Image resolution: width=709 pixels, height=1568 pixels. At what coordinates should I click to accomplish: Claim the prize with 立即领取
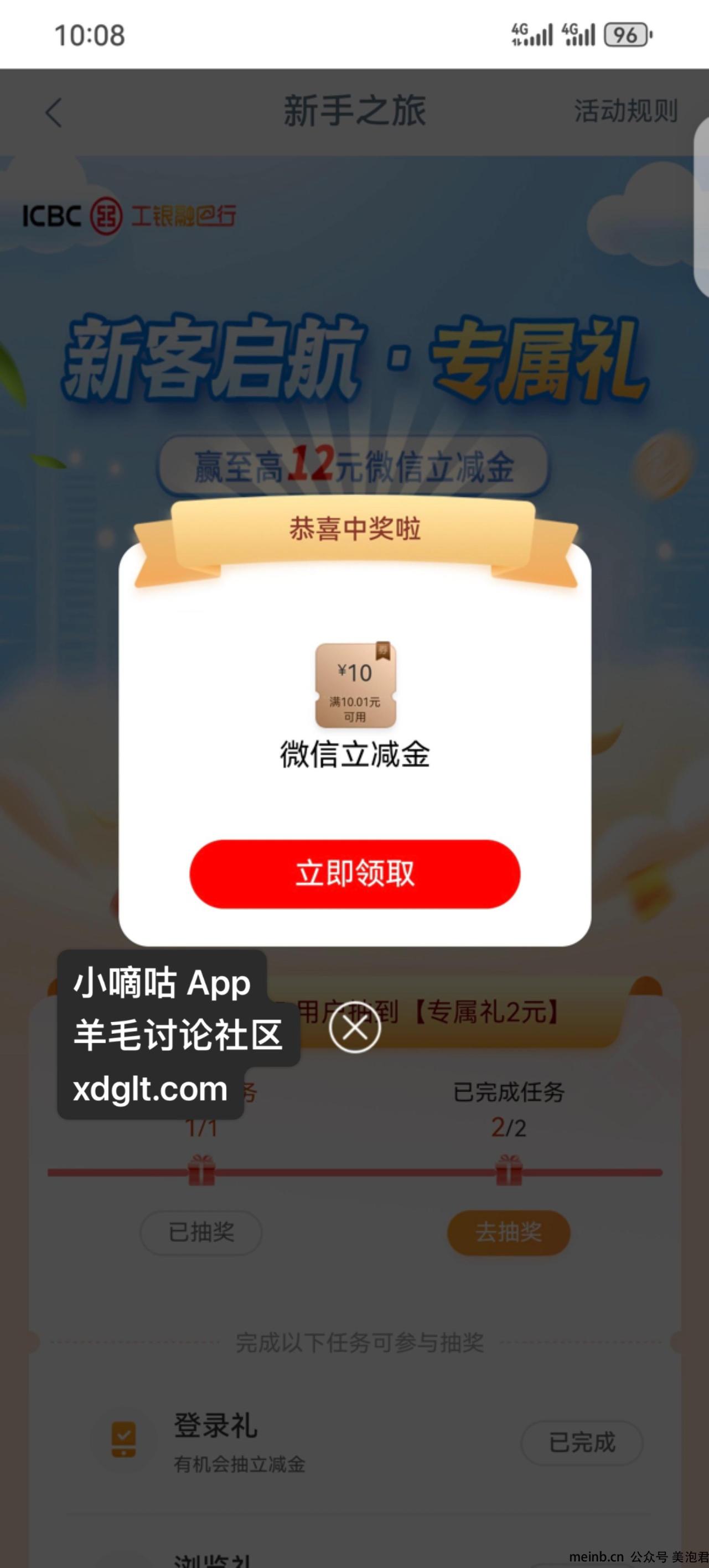[354, 874]
